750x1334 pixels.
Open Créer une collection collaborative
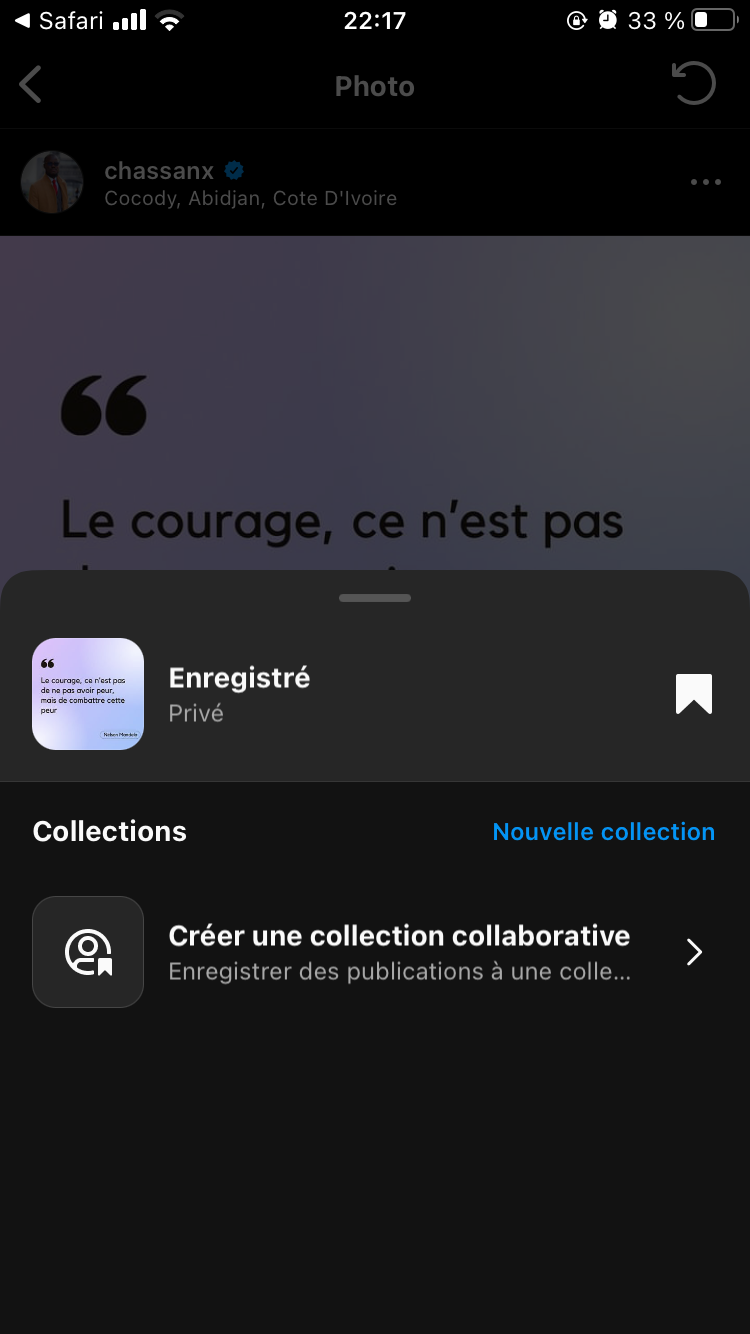[399, 952]
